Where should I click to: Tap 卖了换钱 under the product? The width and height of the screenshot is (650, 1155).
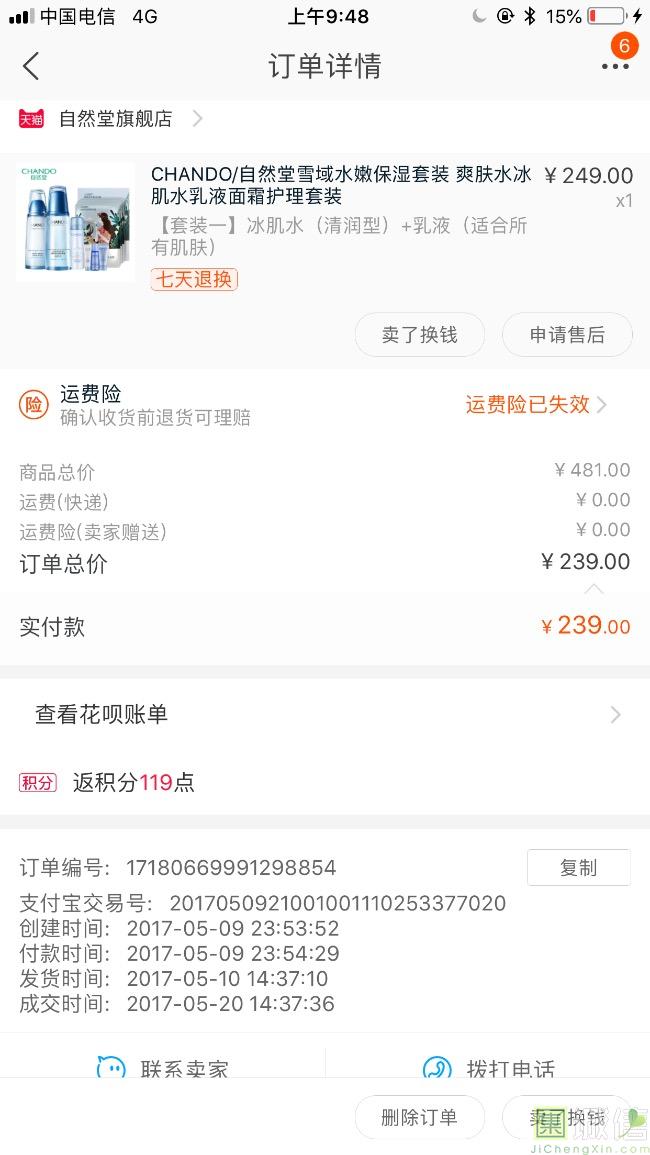pyautogui.click(x=419, y=335)
